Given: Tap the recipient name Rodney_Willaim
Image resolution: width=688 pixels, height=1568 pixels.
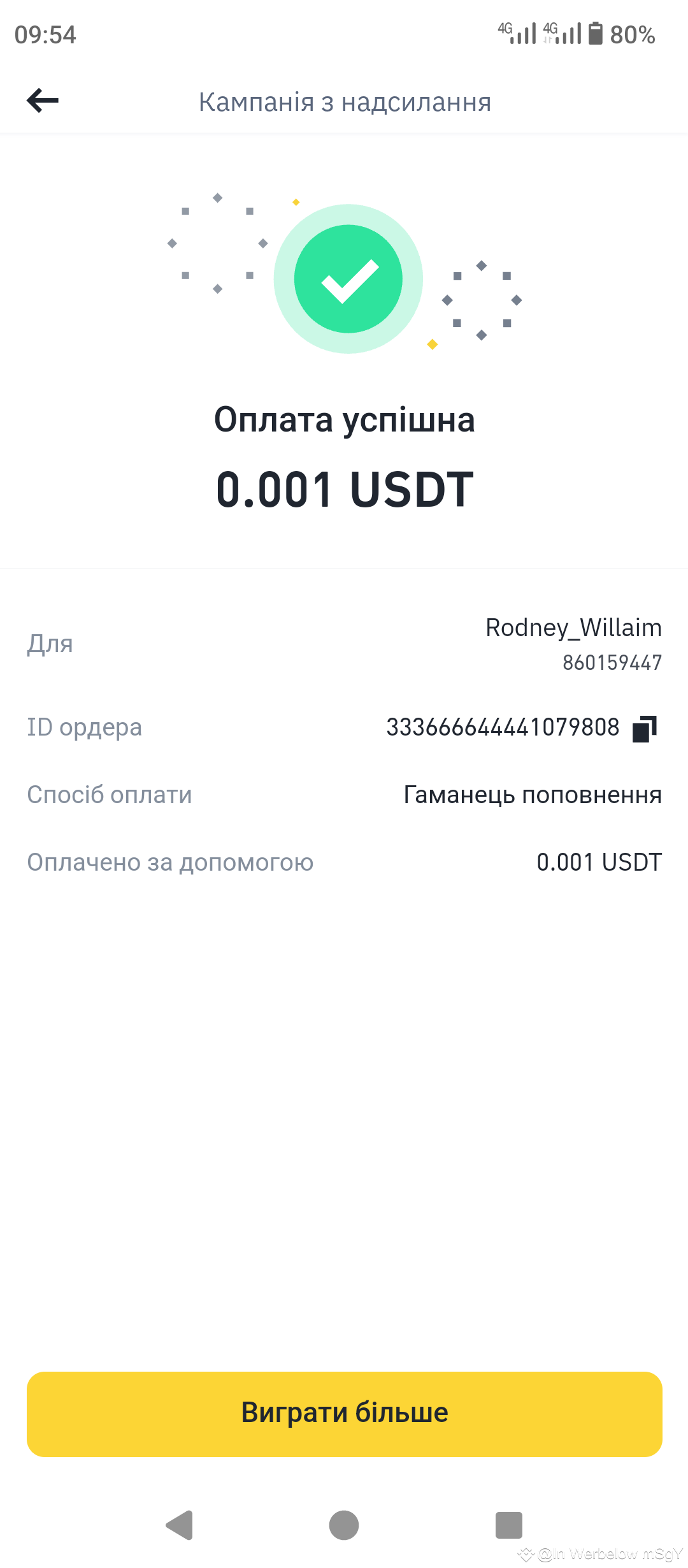Looking at the screenshot, I should click(573, 628).
